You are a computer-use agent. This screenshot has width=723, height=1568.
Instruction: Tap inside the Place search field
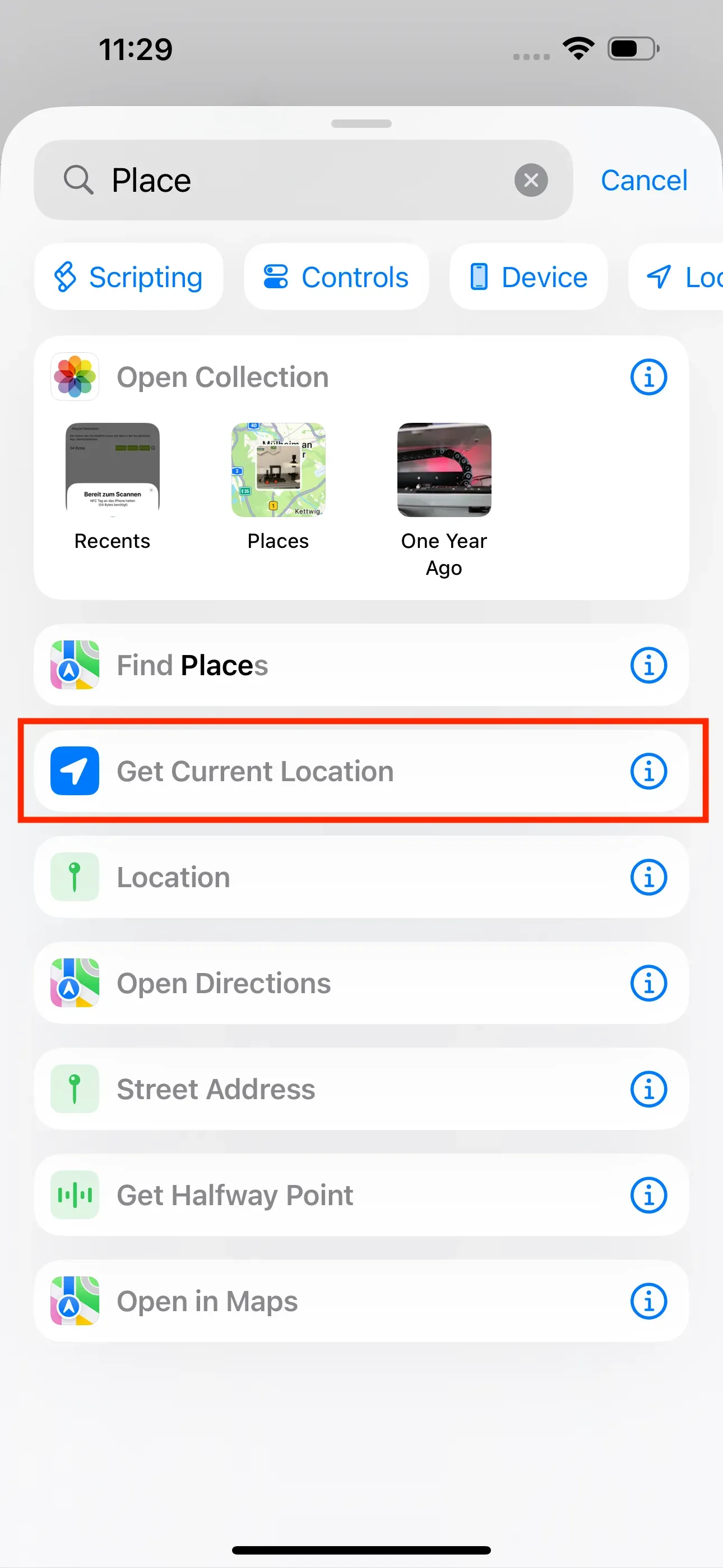(x=274, y=179)
